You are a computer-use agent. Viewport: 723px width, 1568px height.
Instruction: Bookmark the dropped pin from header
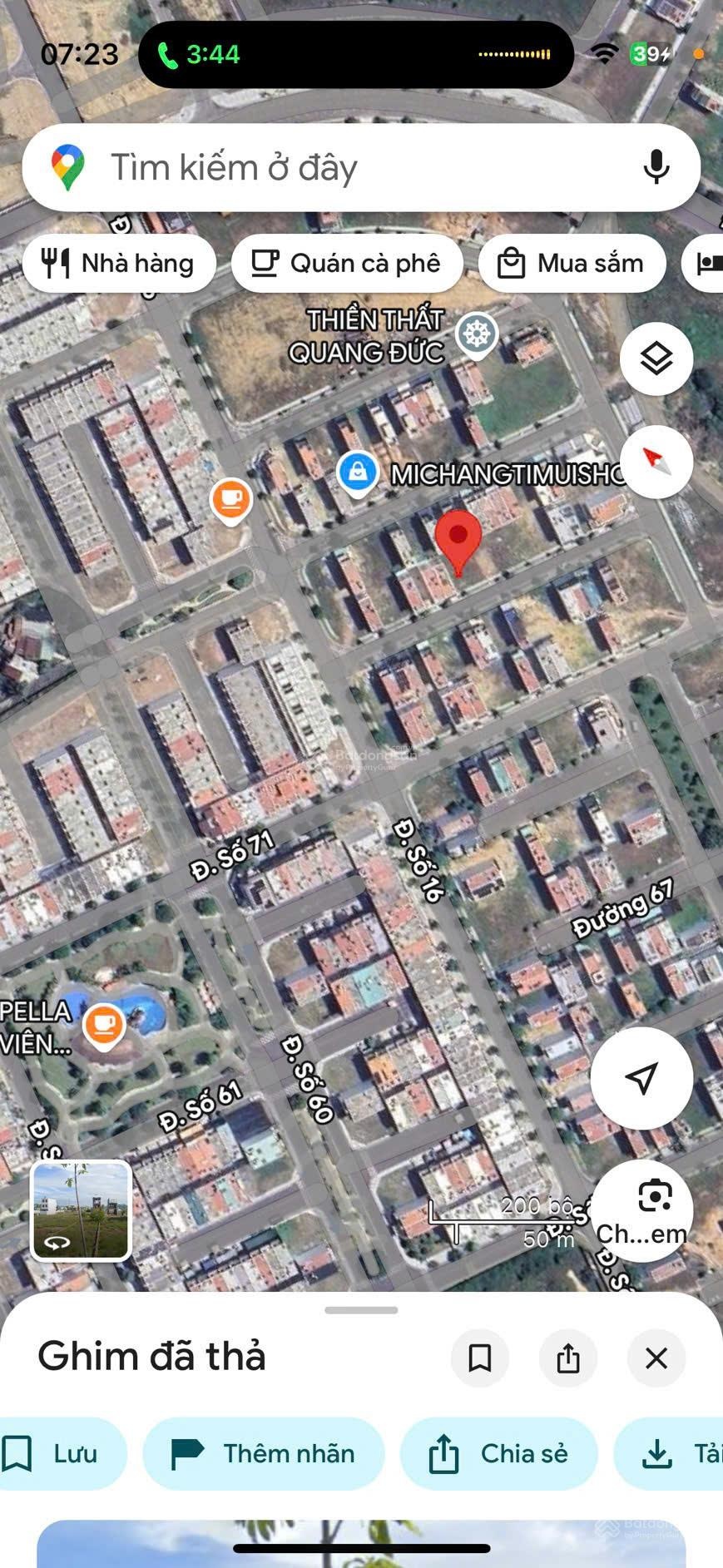click(480, 1358)
